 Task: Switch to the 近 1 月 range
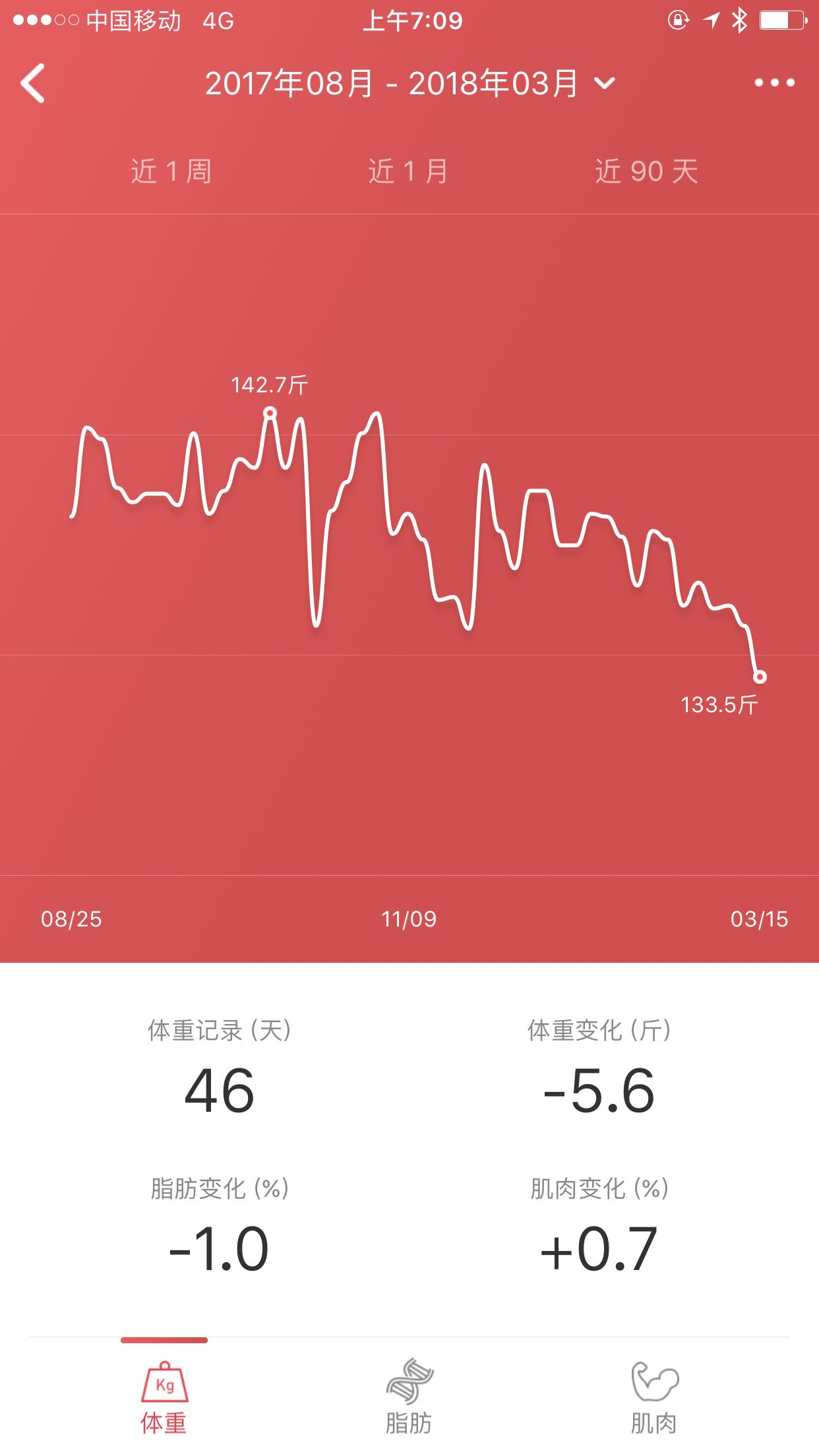(408, 171)
